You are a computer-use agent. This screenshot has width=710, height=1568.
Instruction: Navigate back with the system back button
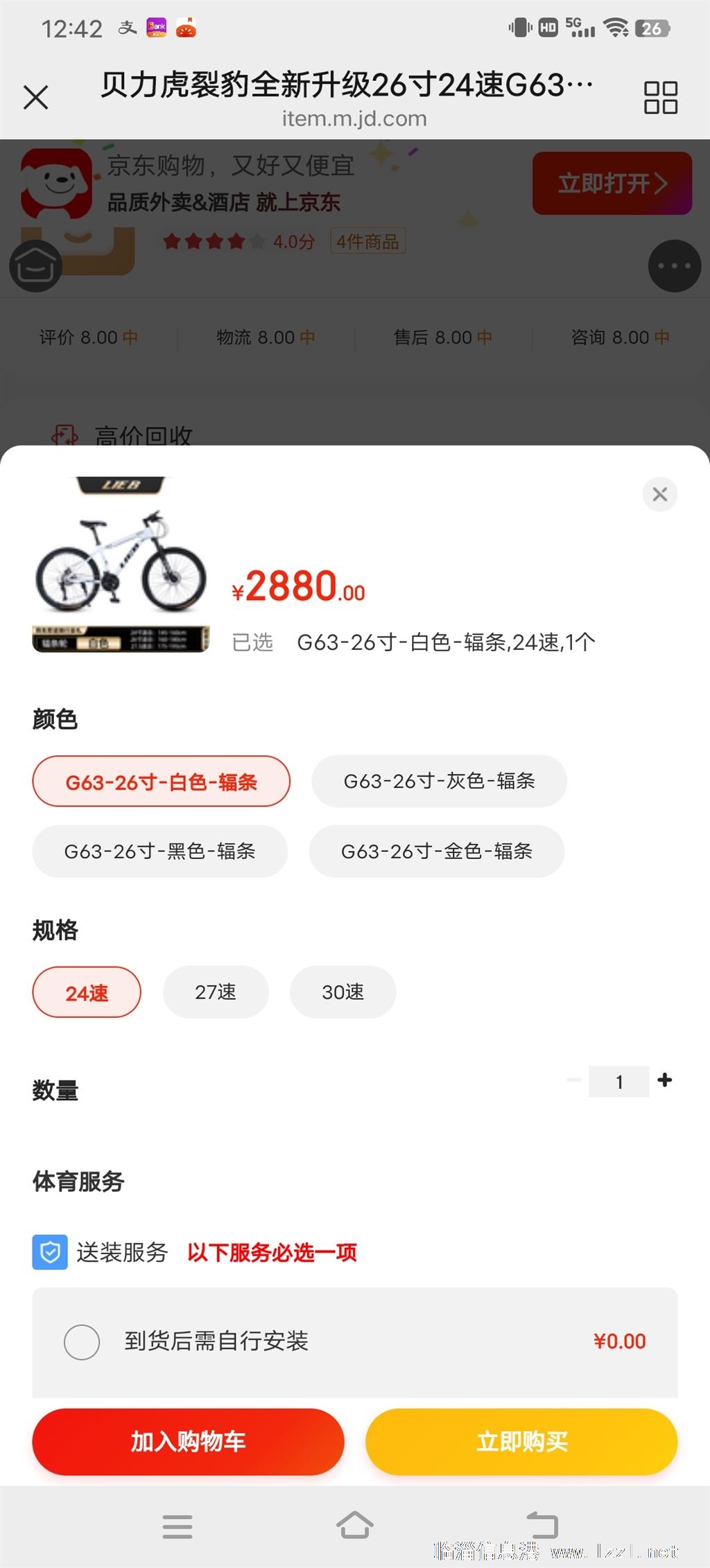pyautogui.click(x=542, y=1525)
